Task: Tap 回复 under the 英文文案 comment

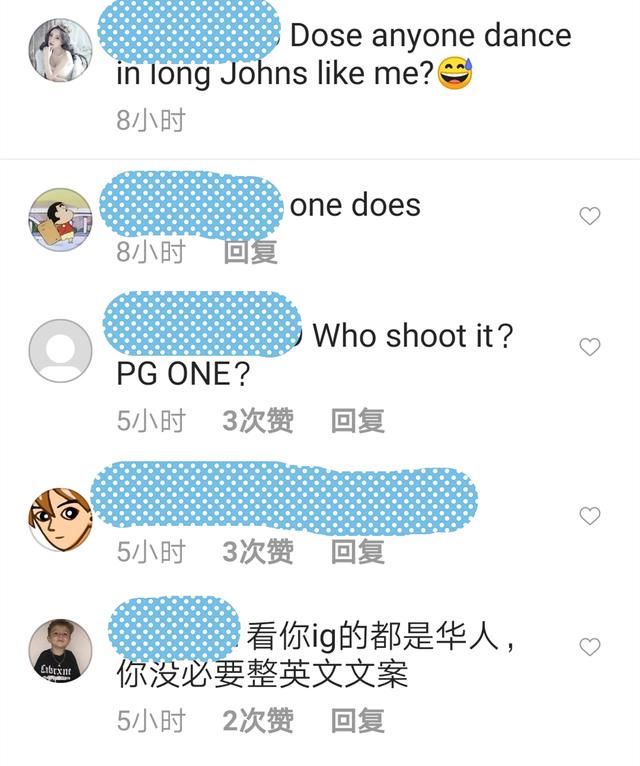Action: [357, 721]
